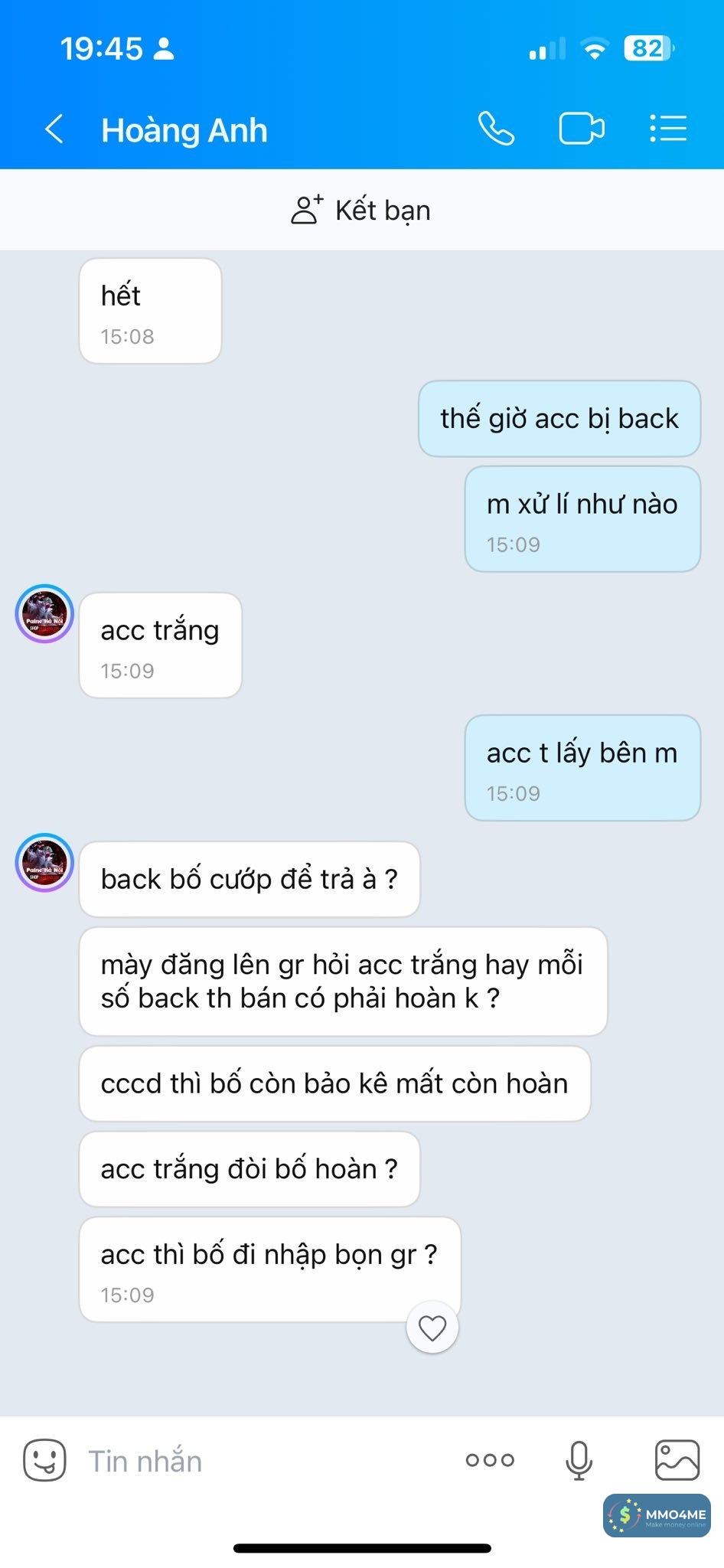Attach a photo from gallery
Viewport: 724px width, 1568px height.
pos(677,1460)
